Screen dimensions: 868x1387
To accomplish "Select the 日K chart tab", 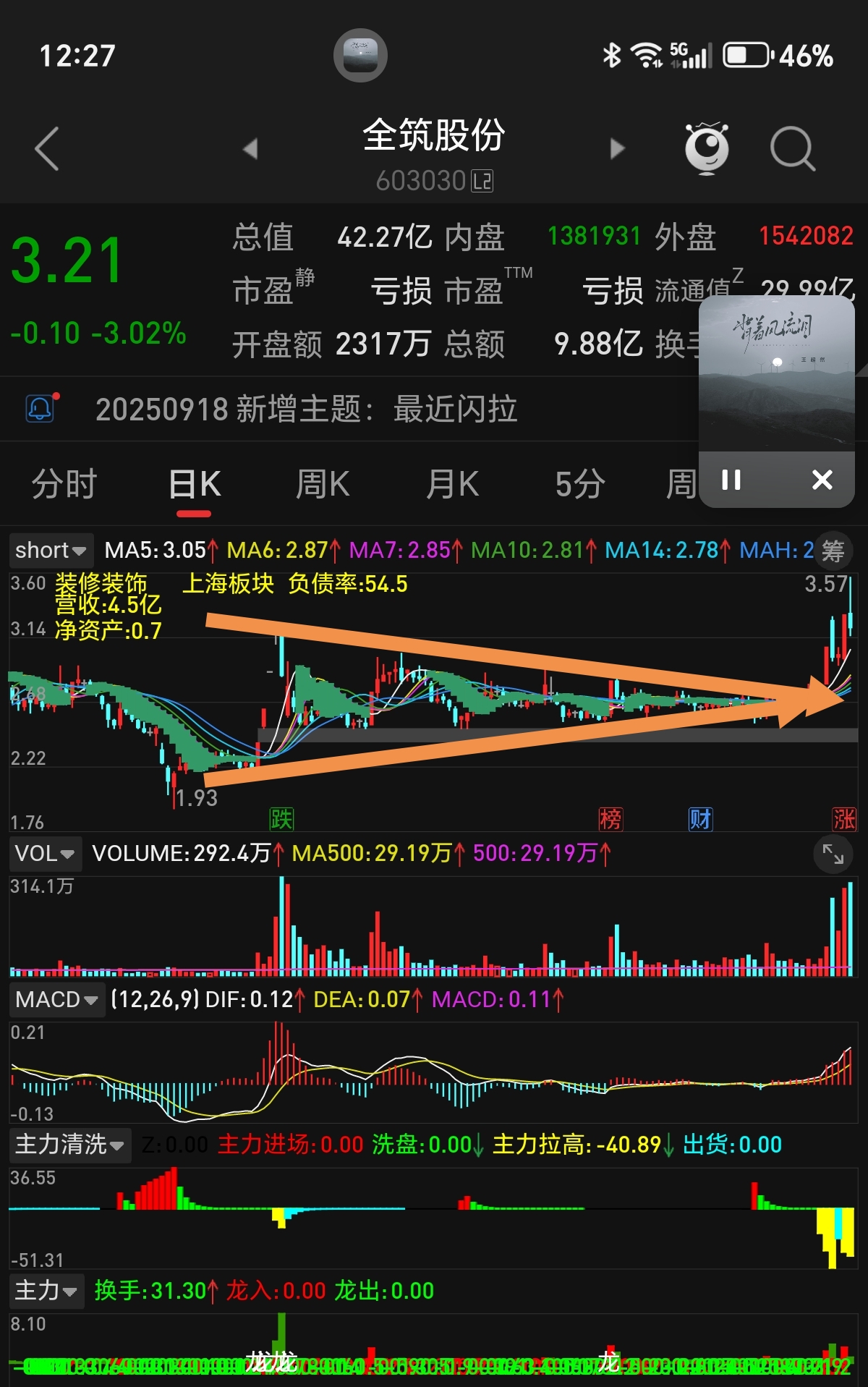I will pyautogui.click(x=194, y=484).
